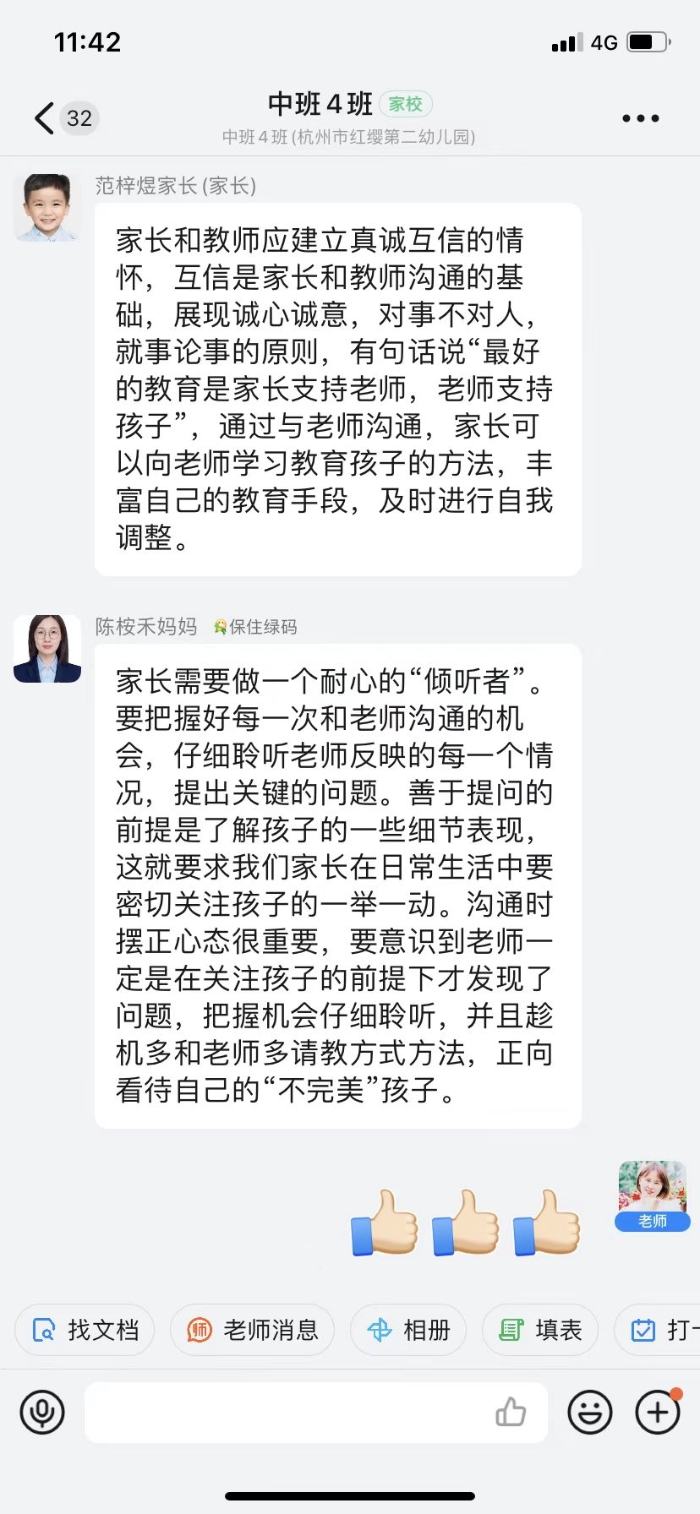Viewport: 700px width, 1514px height.
Task: Open 陈桉禾妈妈's profile avatar
Action: 47,649
